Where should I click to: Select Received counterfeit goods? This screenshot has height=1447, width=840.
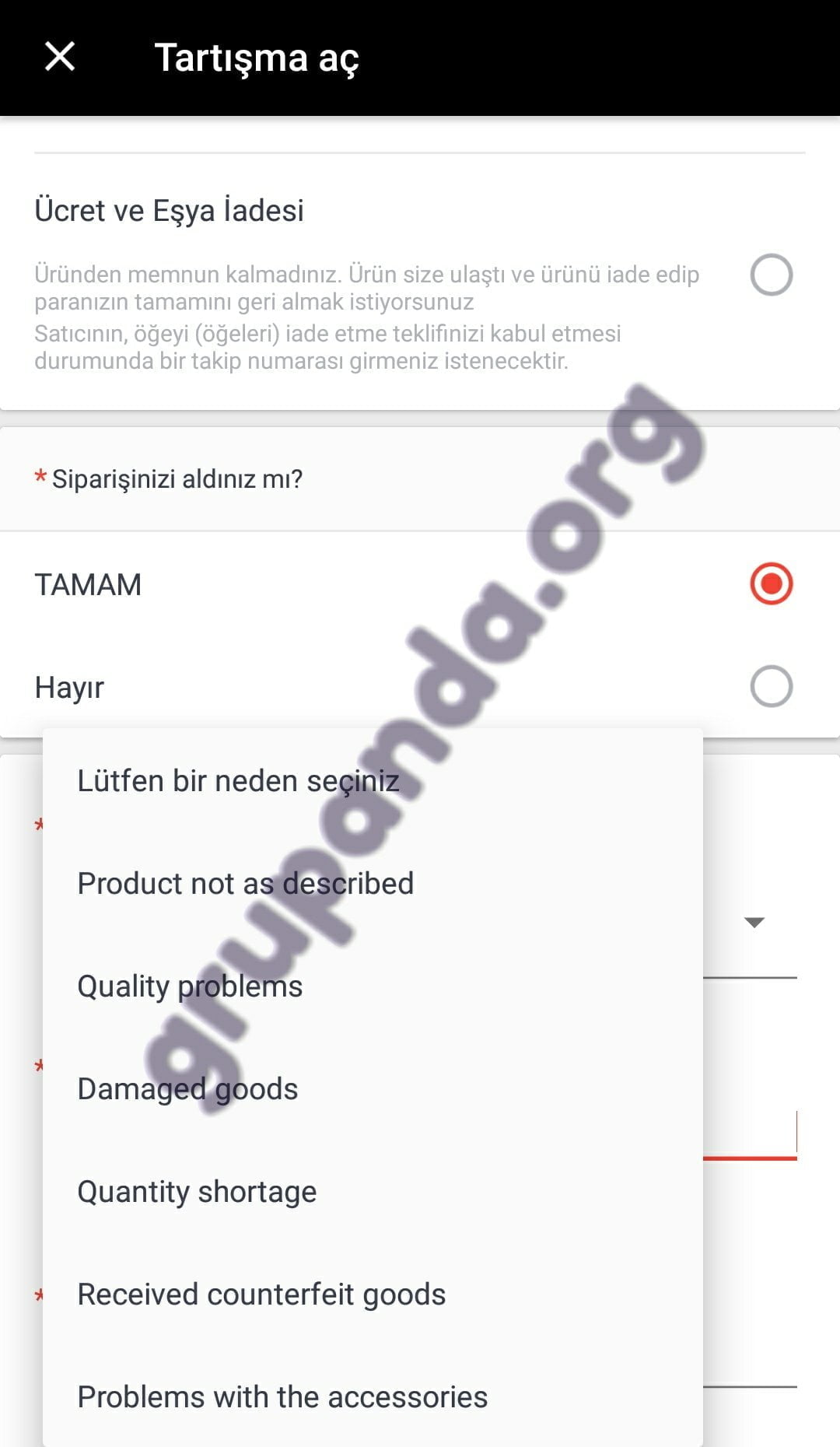pos(373,1294)
